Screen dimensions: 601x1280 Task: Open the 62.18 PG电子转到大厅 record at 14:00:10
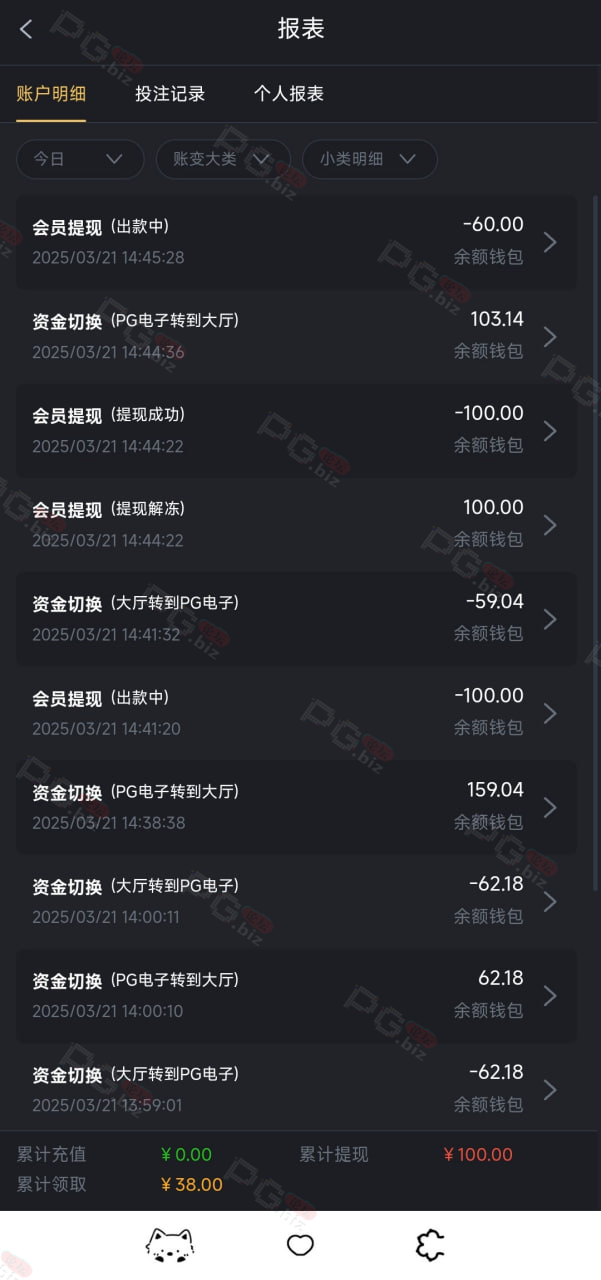[296, 996]
